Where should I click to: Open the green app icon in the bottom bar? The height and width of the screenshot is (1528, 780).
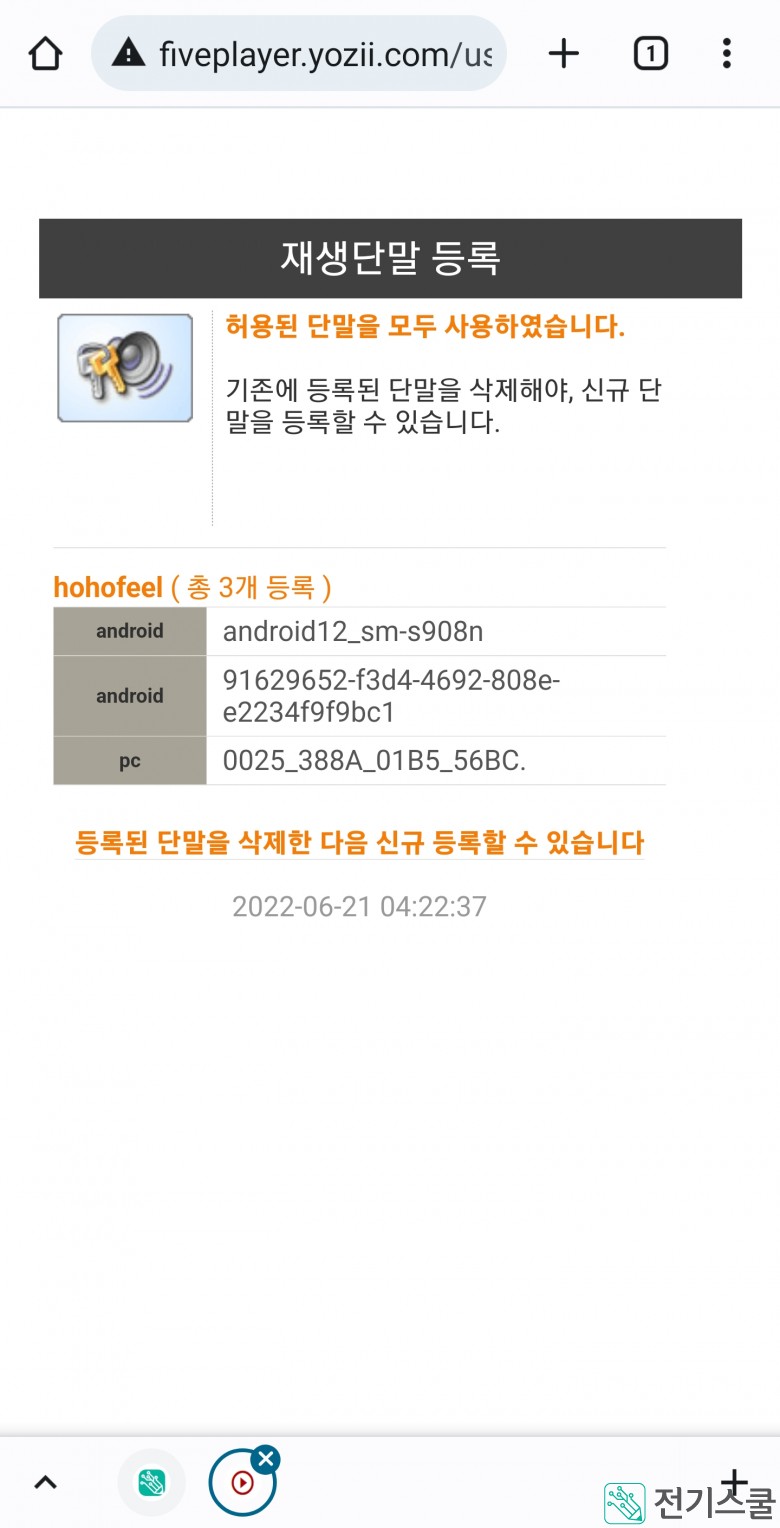(x=152, y=1482)
